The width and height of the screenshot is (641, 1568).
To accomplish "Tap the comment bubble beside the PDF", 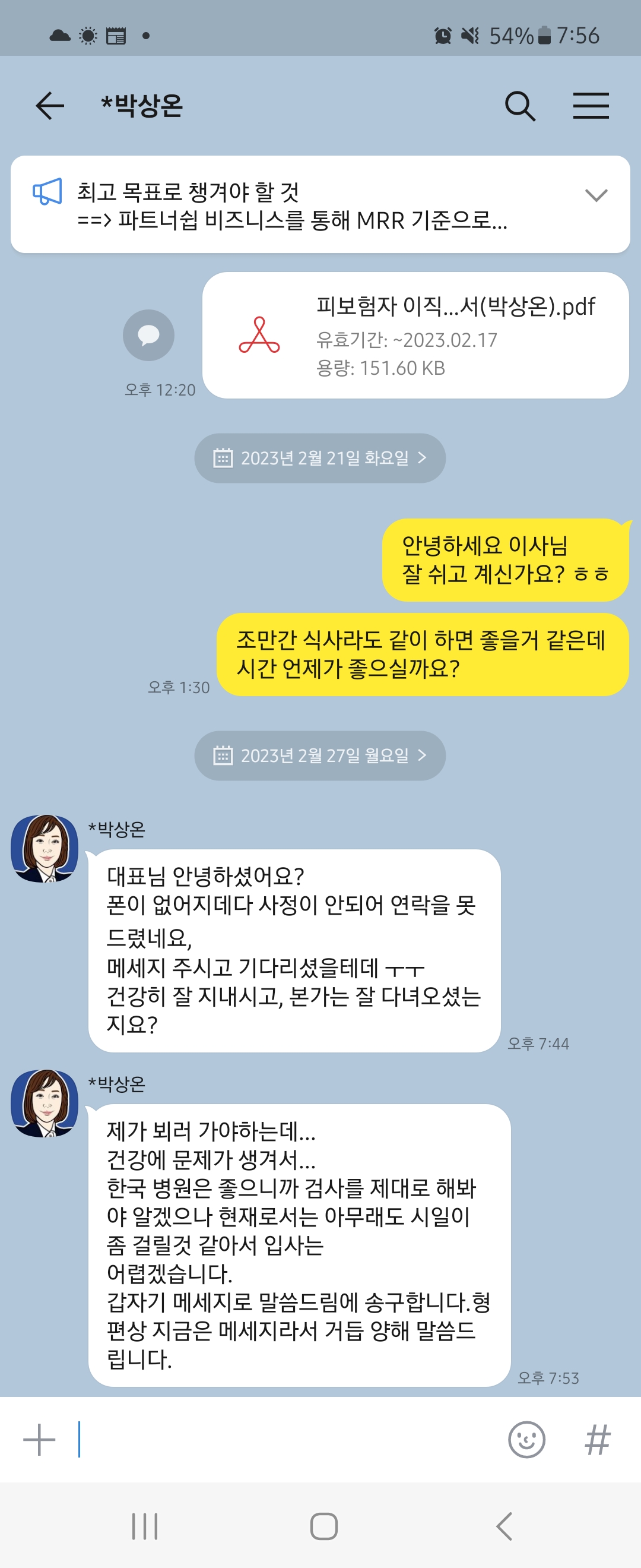I will tap(148, 335).
